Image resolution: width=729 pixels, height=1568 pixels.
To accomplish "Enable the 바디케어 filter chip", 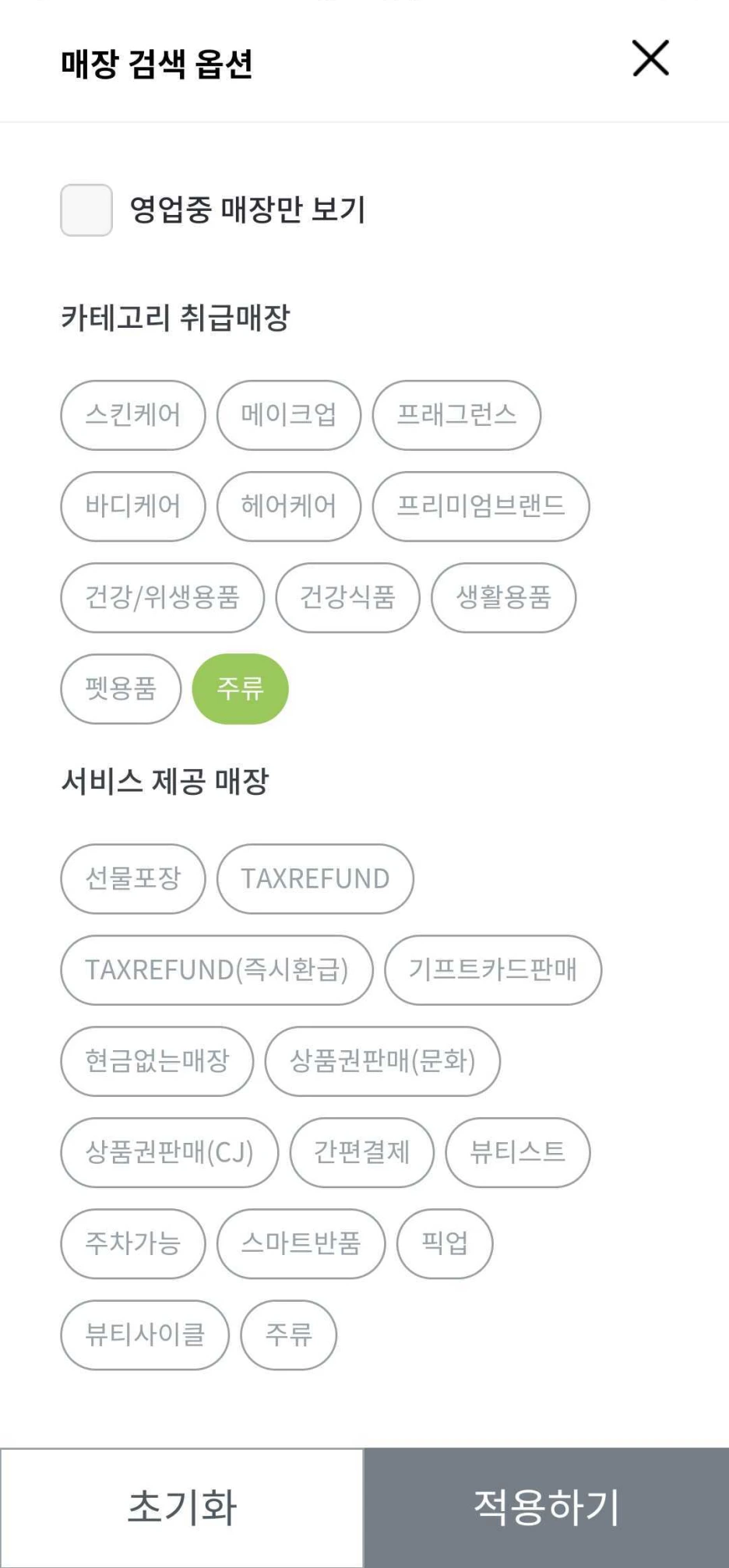I will [132, 506].
